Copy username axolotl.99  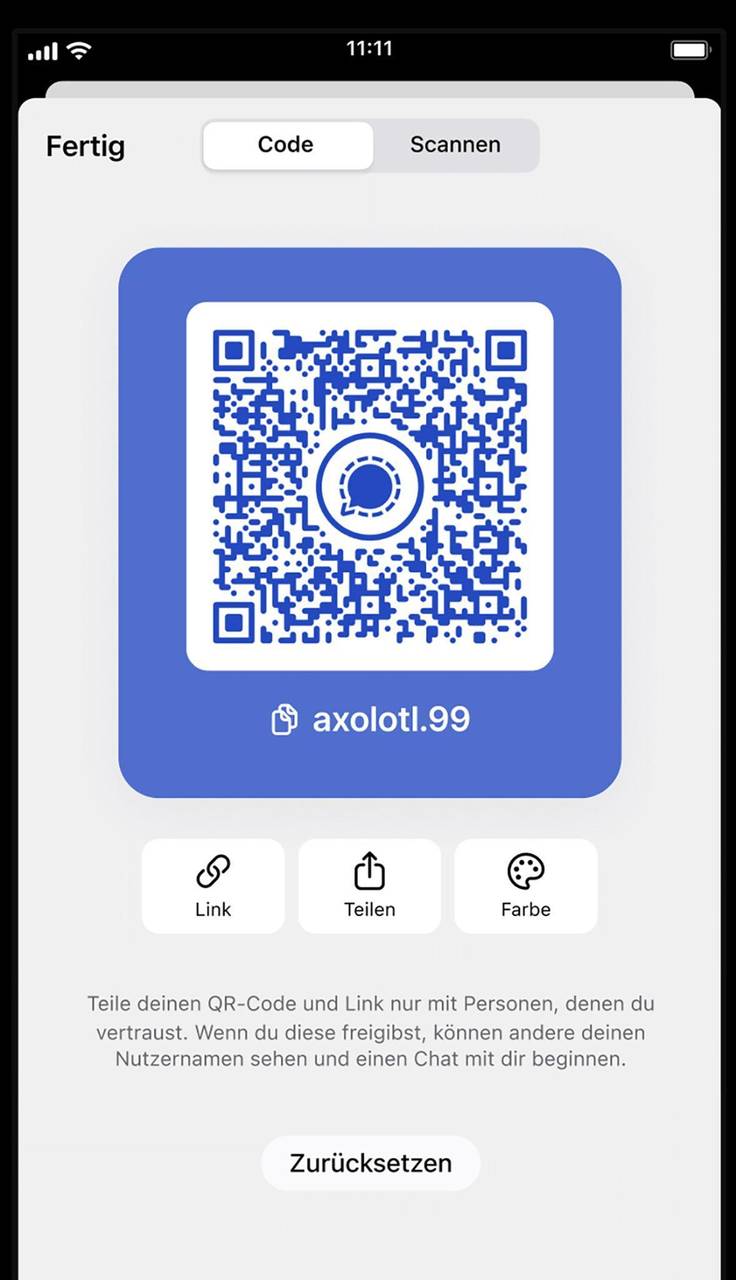(370, 719)
